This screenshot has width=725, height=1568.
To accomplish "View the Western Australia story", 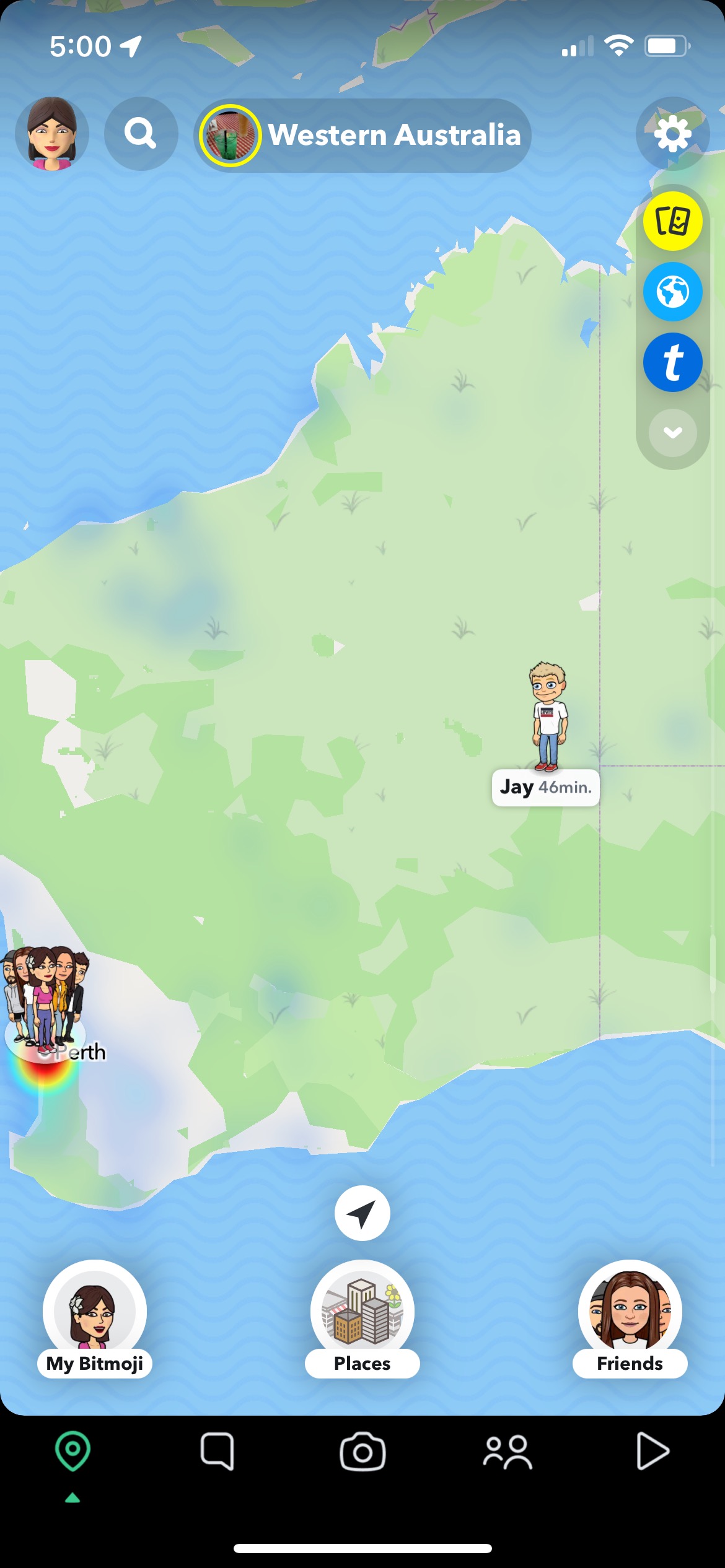I will click(362, 135).
